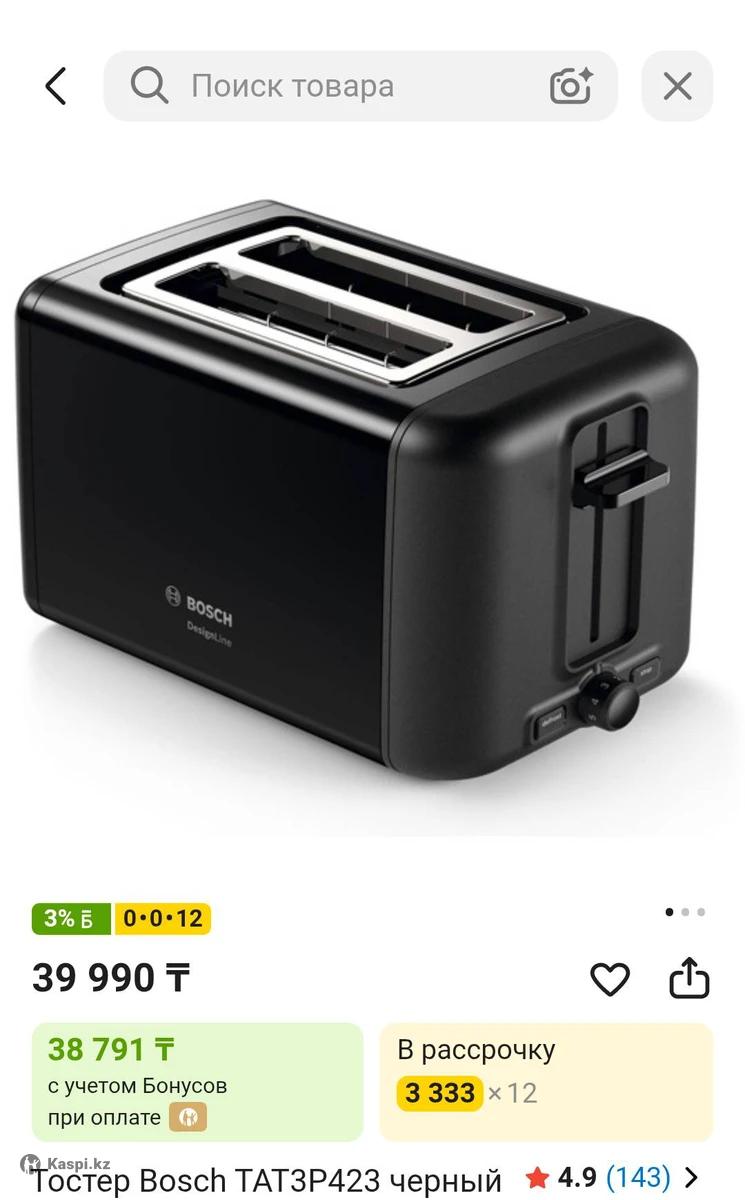Tap the Поиск товара search field
Screen dimensions: 745x1200
[340, 86]
